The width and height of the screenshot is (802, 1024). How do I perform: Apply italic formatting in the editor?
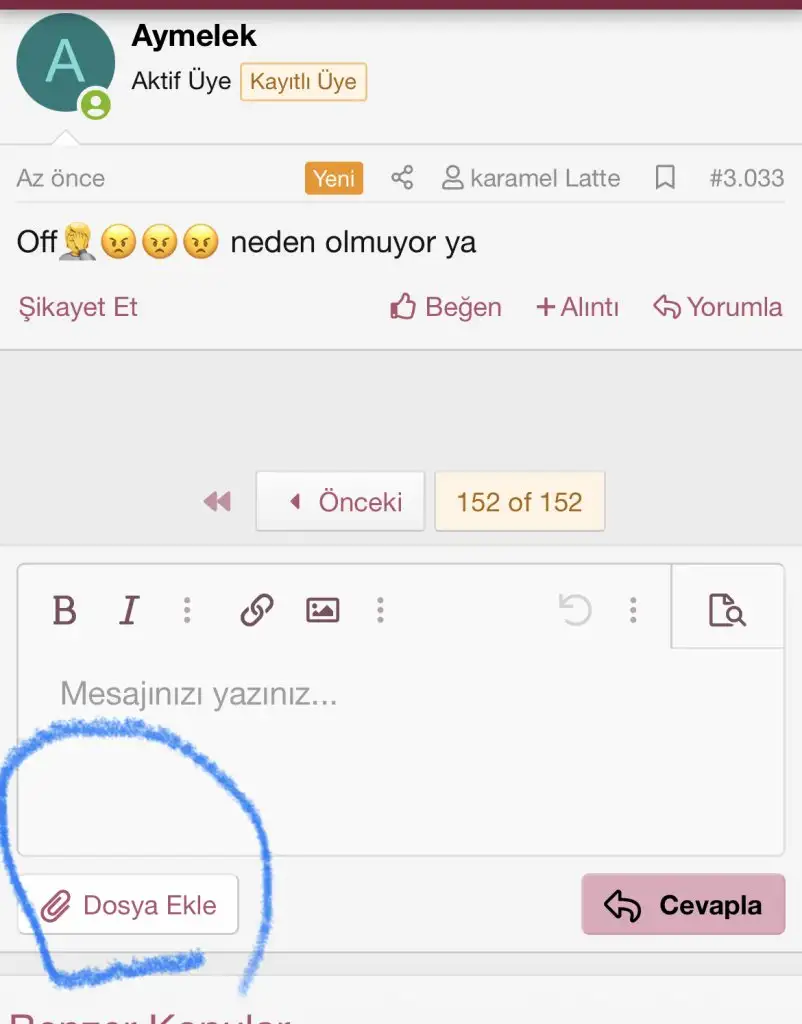coord(129,610)
